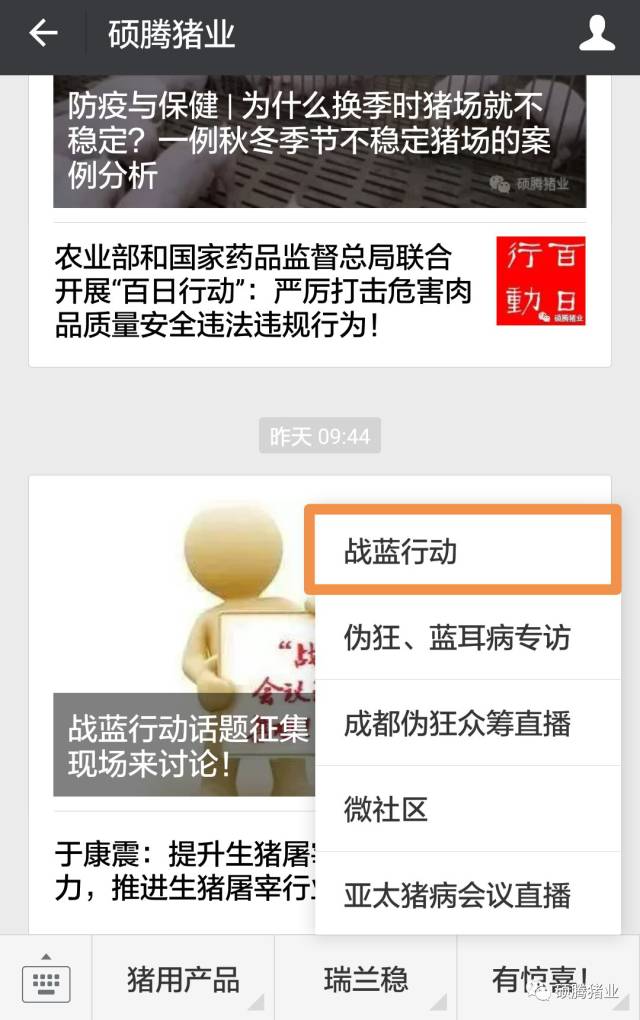Expand the 瑞兰稳 bottom menu
Viewport: 640px width, 1020px height.
pos(366,979)
